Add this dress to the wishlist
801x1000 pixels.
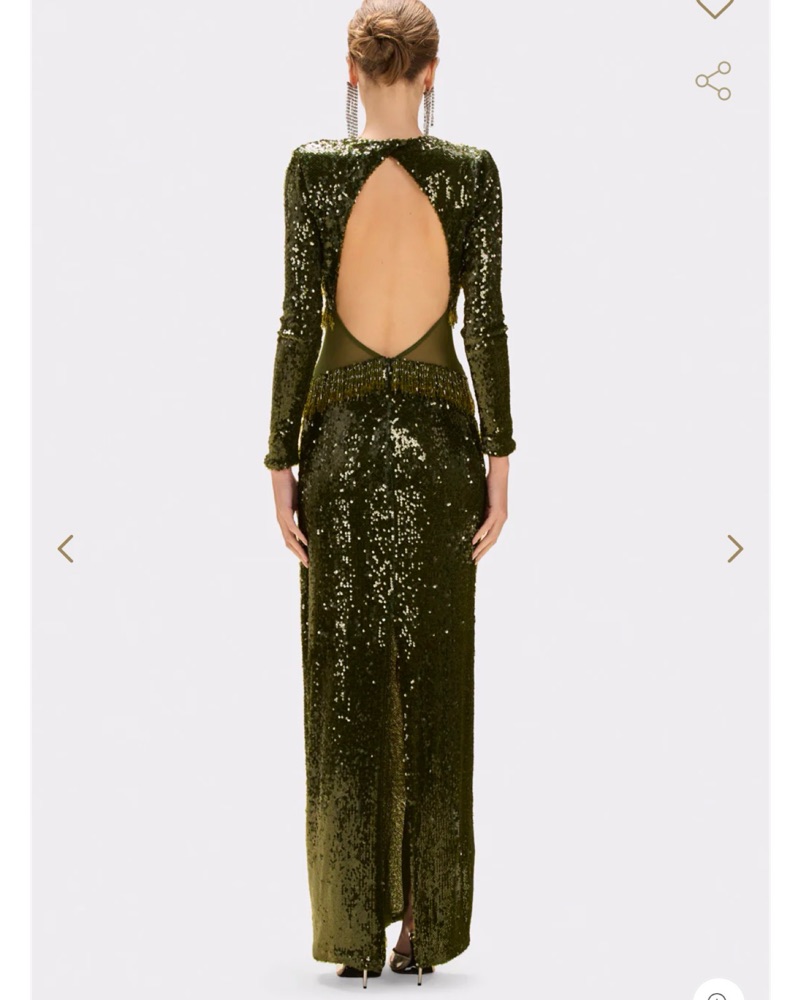pos(714,7)
